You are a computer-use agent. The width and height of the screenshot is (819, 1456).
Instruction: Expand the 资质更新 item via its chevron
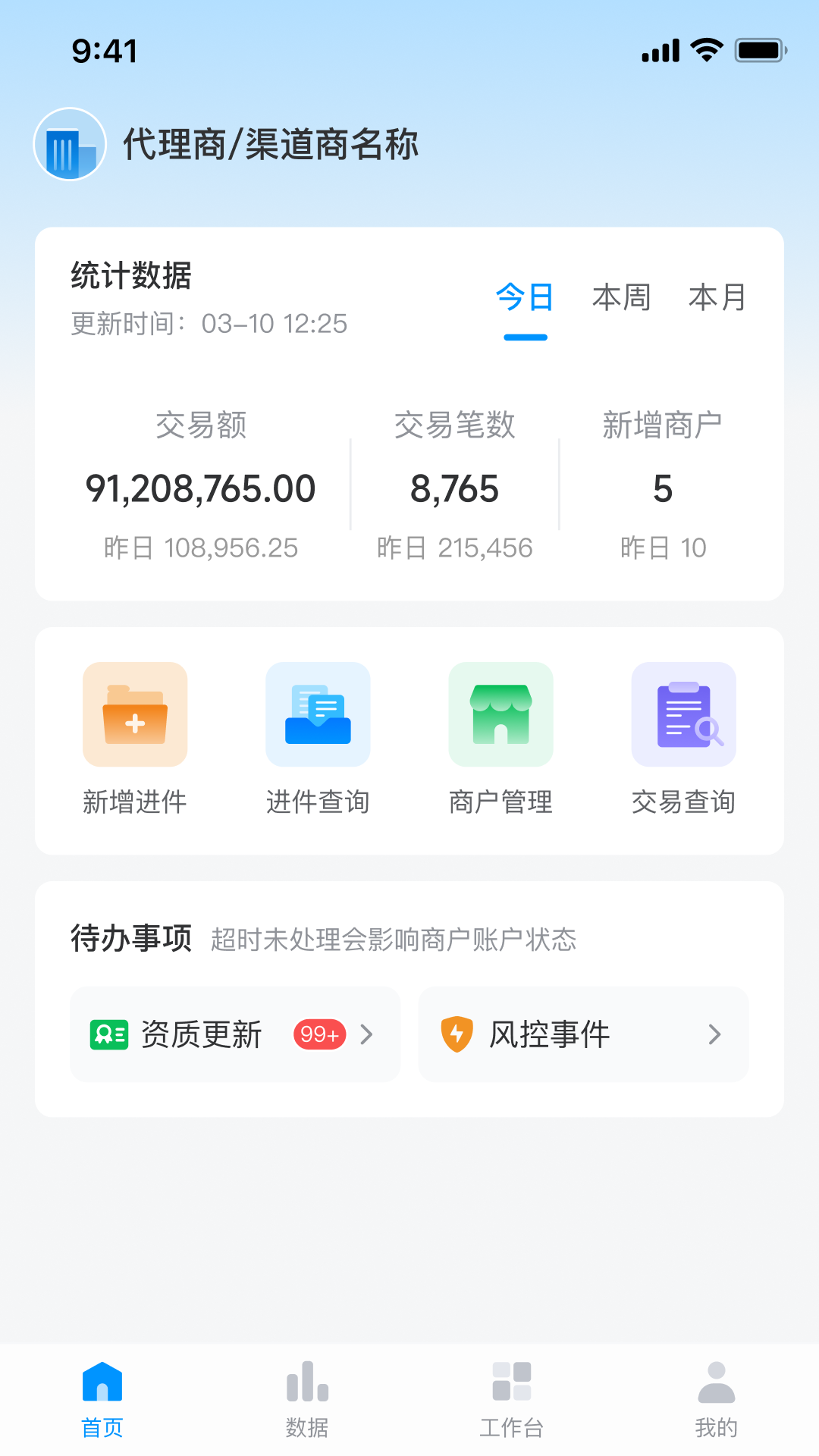pyautogui.click(x=369, y=1034)
